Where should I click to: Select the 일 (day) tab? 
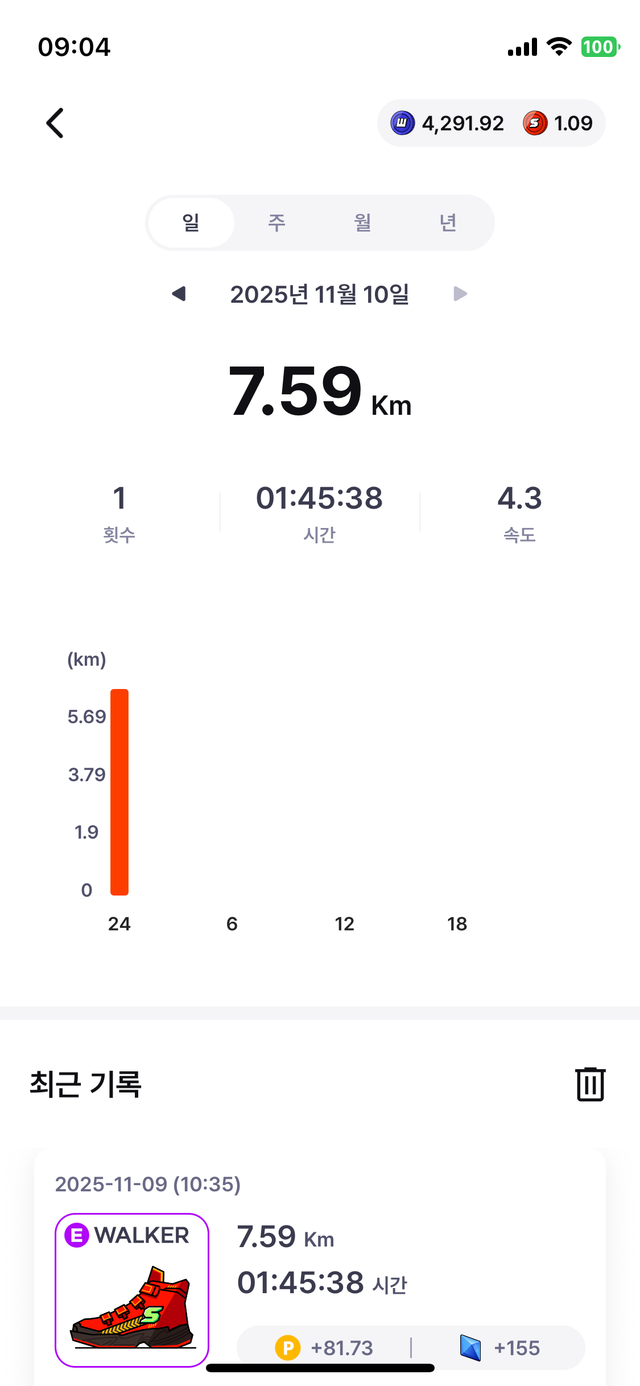[191, 222]
